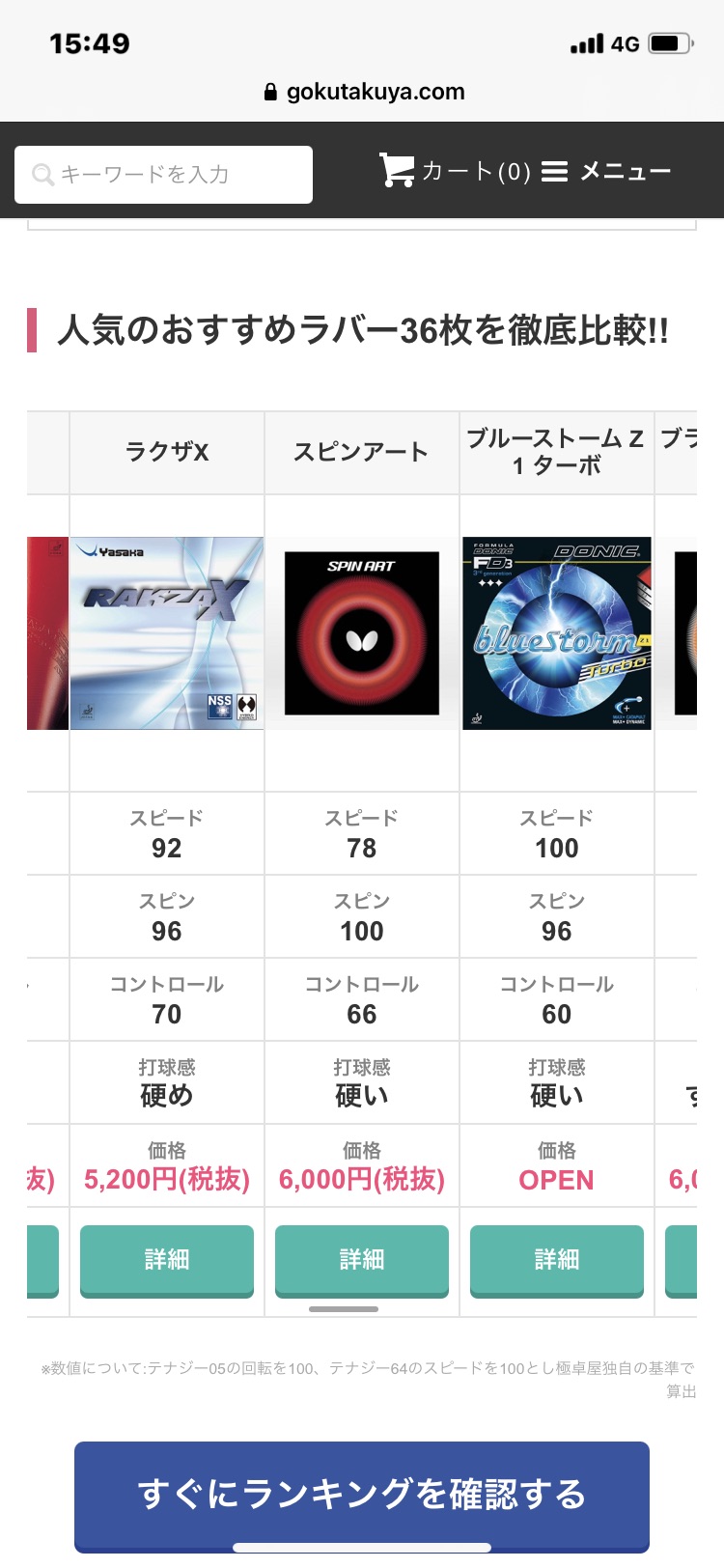The image size is (724, 1568).
Task: Open 詳細 for スピンアート
Action: (362, 1260)
